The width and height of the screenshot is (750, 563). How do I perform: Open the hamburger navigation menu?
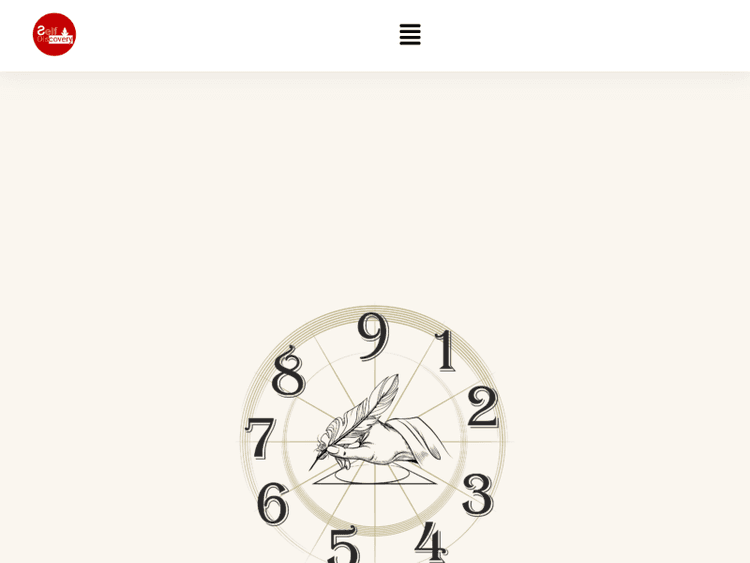(x=410, y=35)
